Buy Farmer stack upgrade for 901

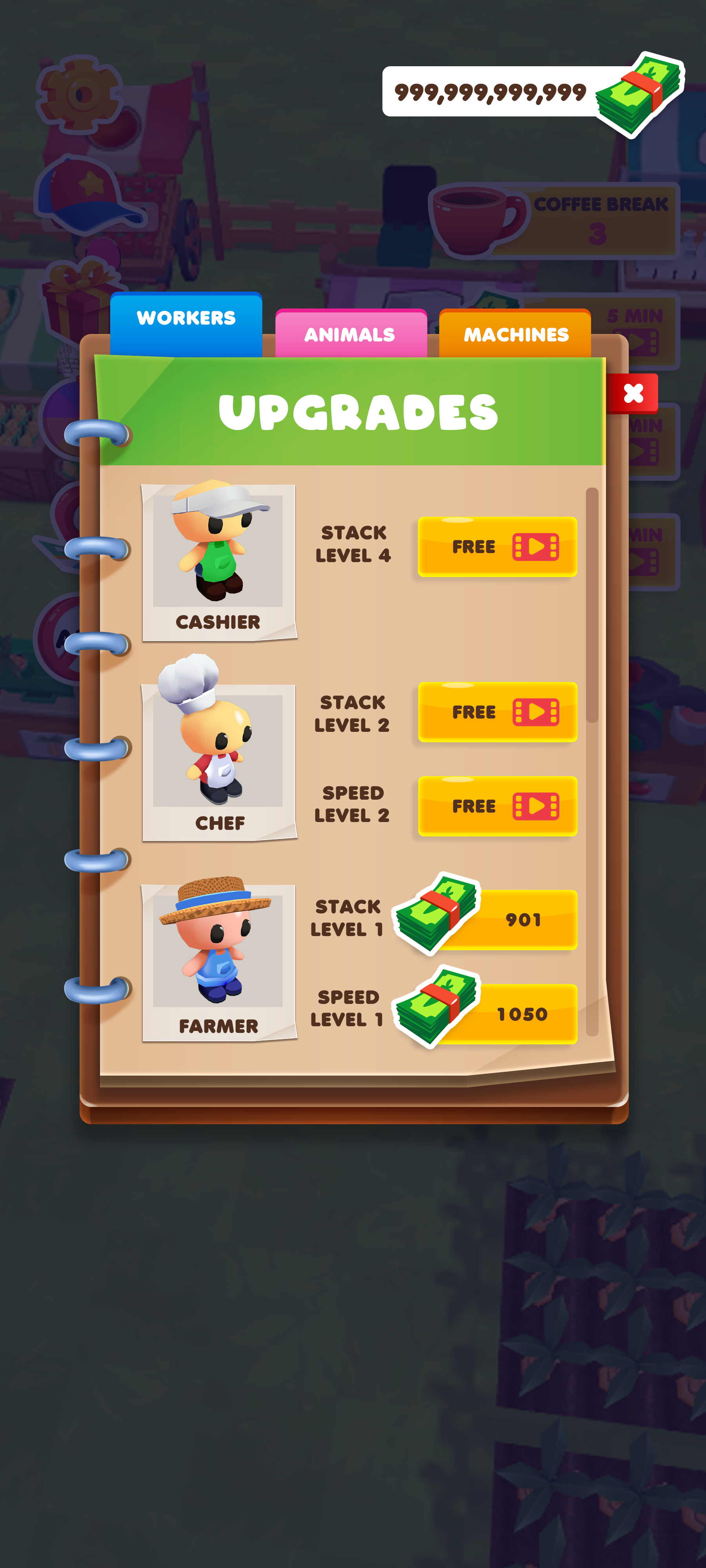(x=486, y=917)
